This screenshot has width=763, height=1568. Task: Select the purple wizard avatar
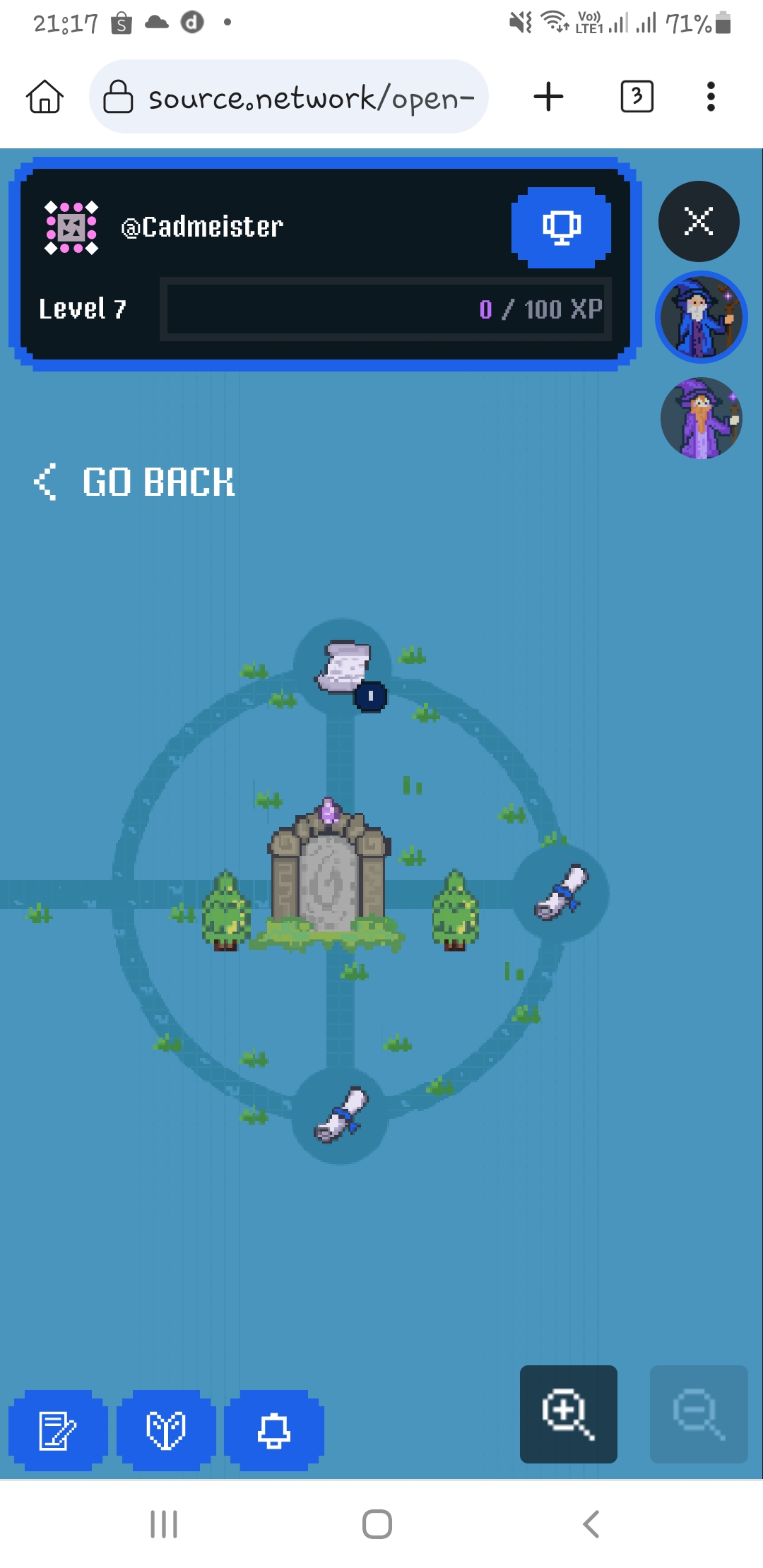[701, 418]
